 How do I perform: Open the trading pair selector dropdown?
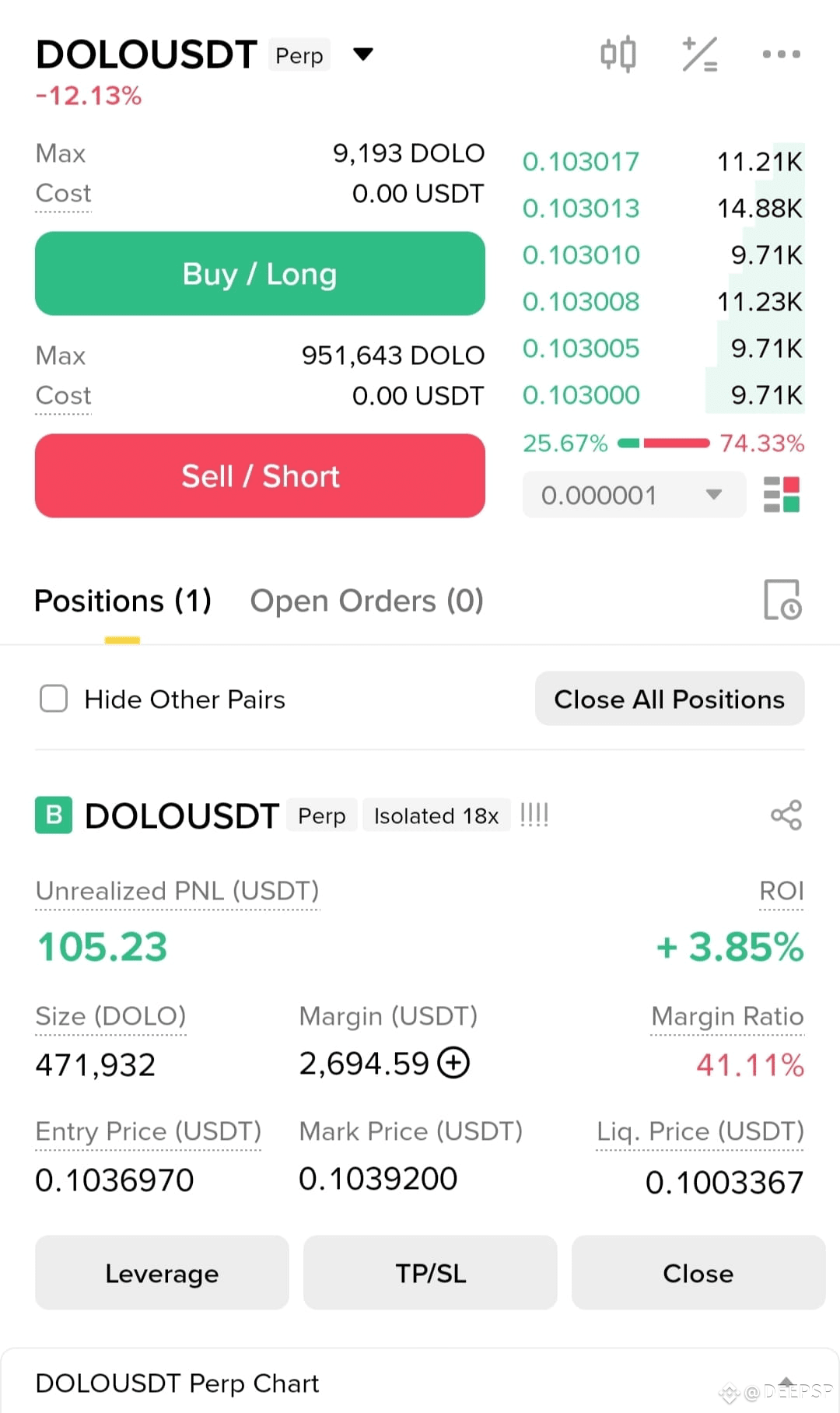pyautogui.click(x=364, y=54)
